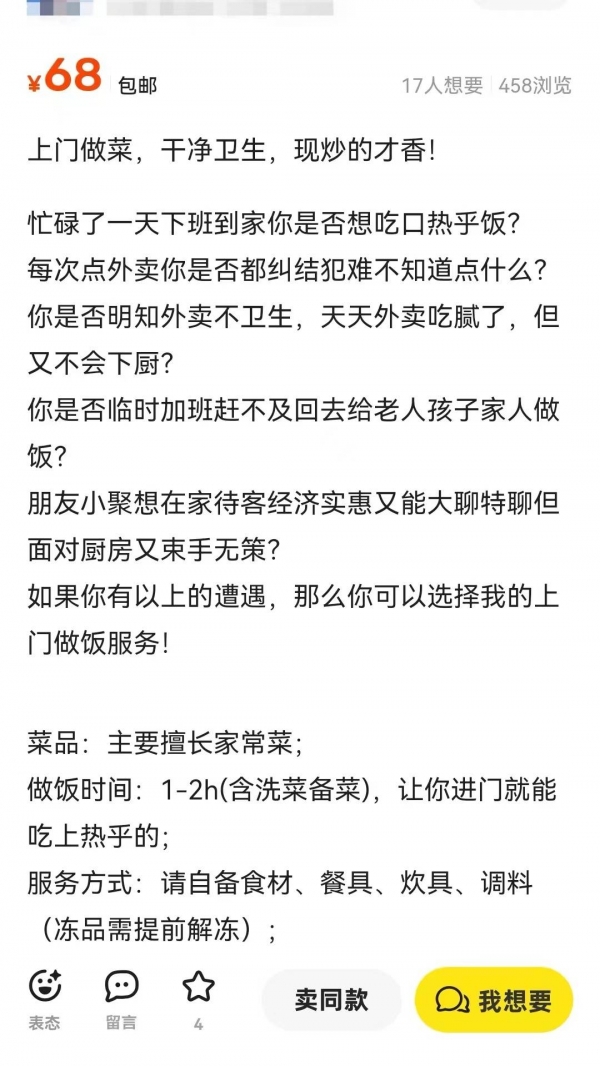Tap the yellow 我想要 button
Image resolution: width=600 pixels, height=1066 pixels.
pos(494,1000)
